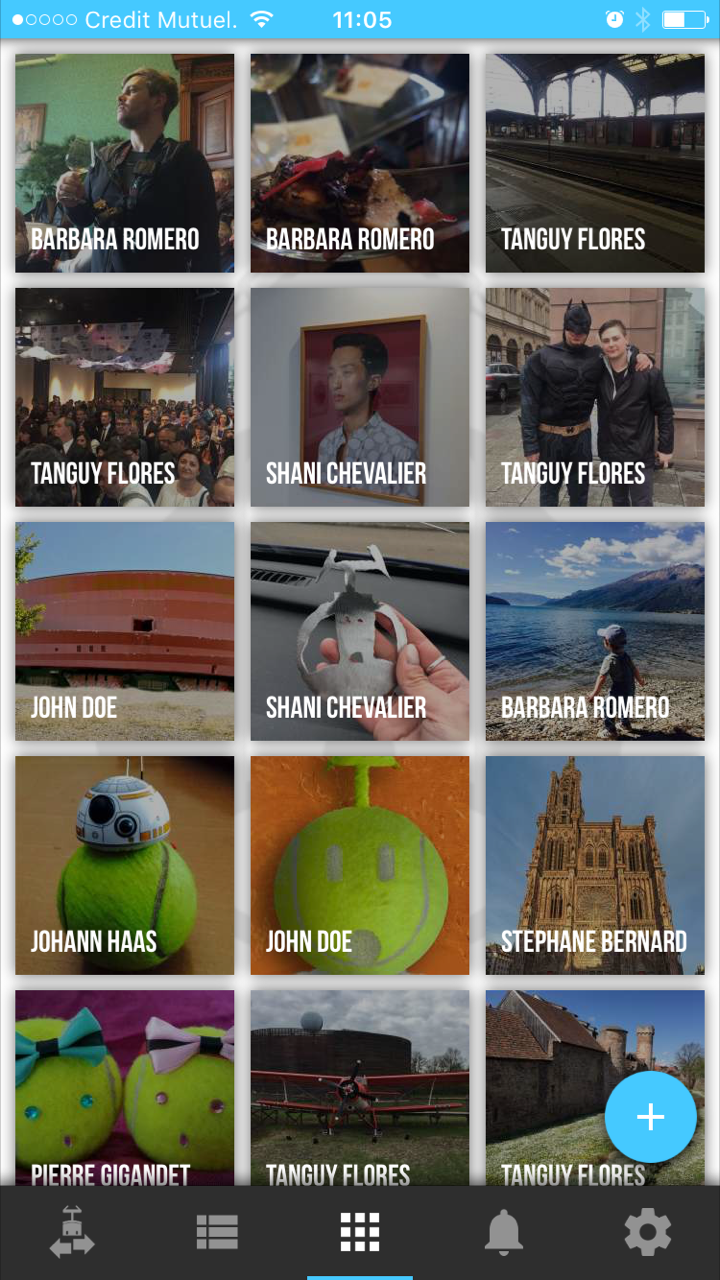View Johann Haas' robot tennis ball photo
720x1280 pixels.
coord(125,865)
